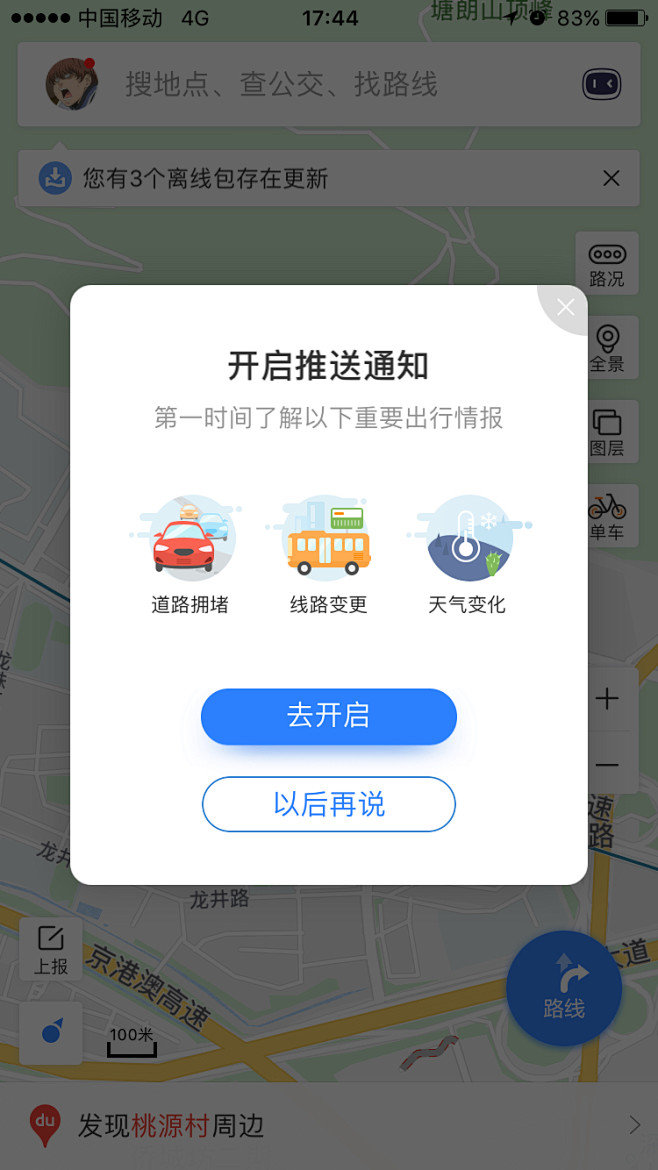Screen dimensions: 658x1170
Task: Open 图层 map layers
Action: pyautogui.click(x=606, y=433)
